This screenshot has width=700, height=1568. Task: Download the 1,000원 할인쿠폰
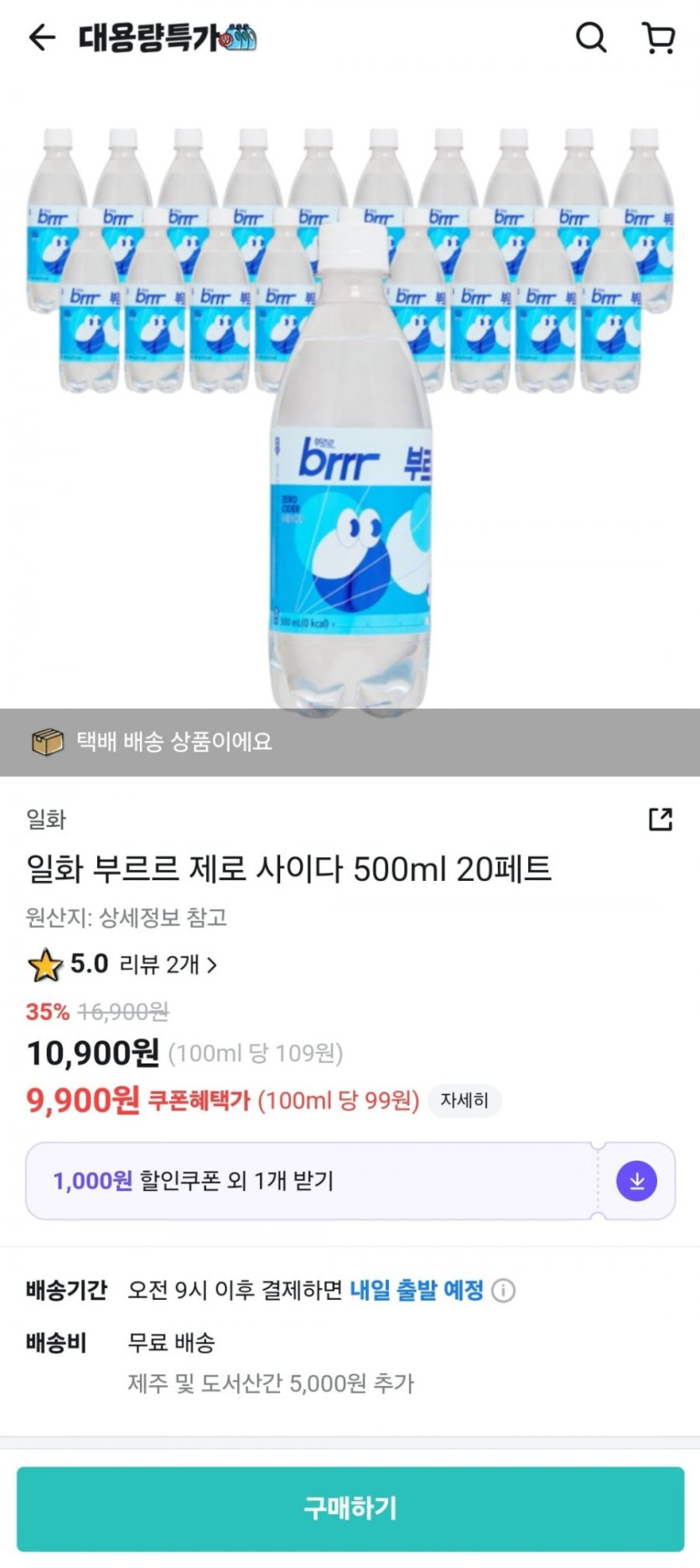[x=636, y=1181]
